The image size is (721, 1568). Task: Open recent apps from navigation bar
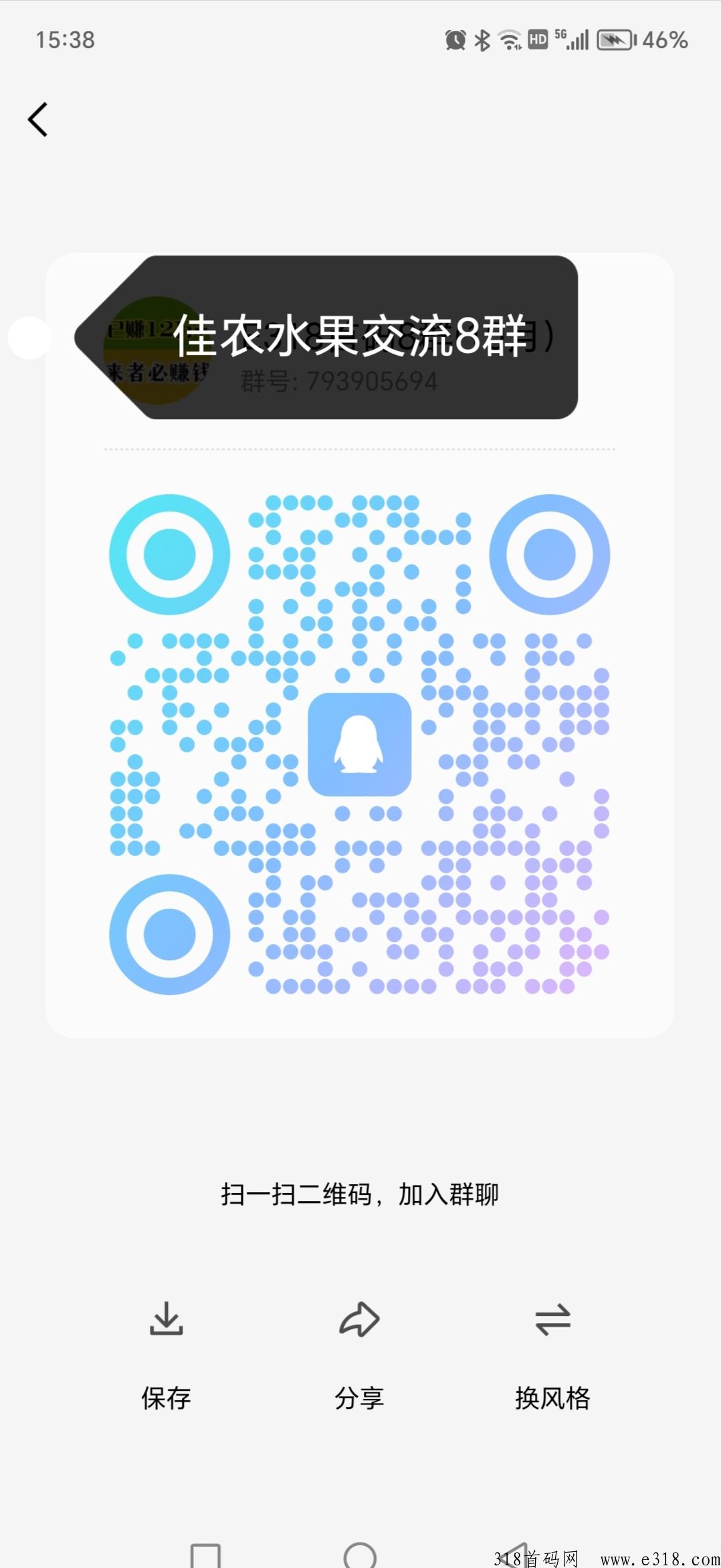click(x=205, y=1555)
